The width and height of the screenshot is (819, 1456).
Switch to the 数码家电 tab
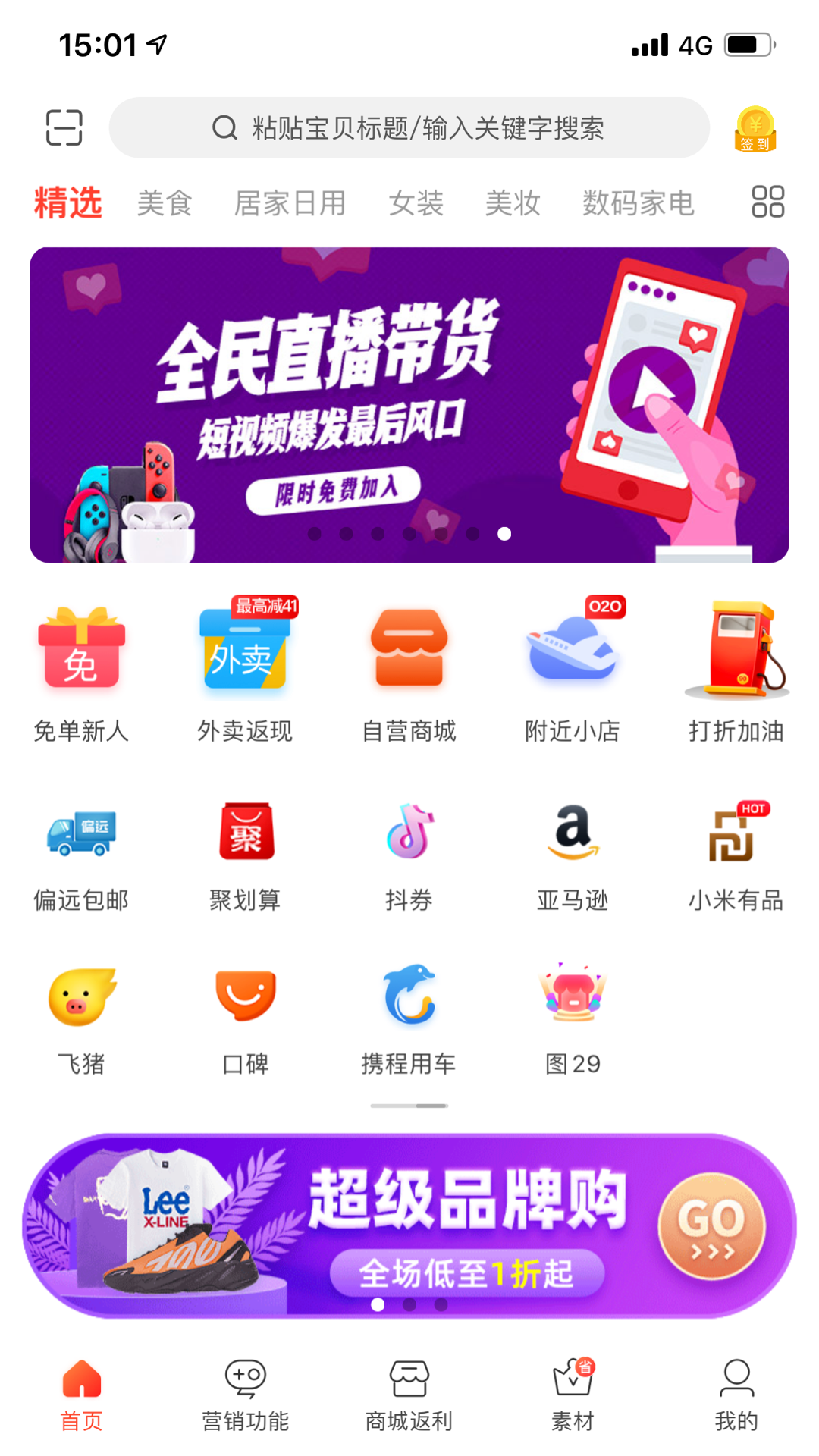638,203
